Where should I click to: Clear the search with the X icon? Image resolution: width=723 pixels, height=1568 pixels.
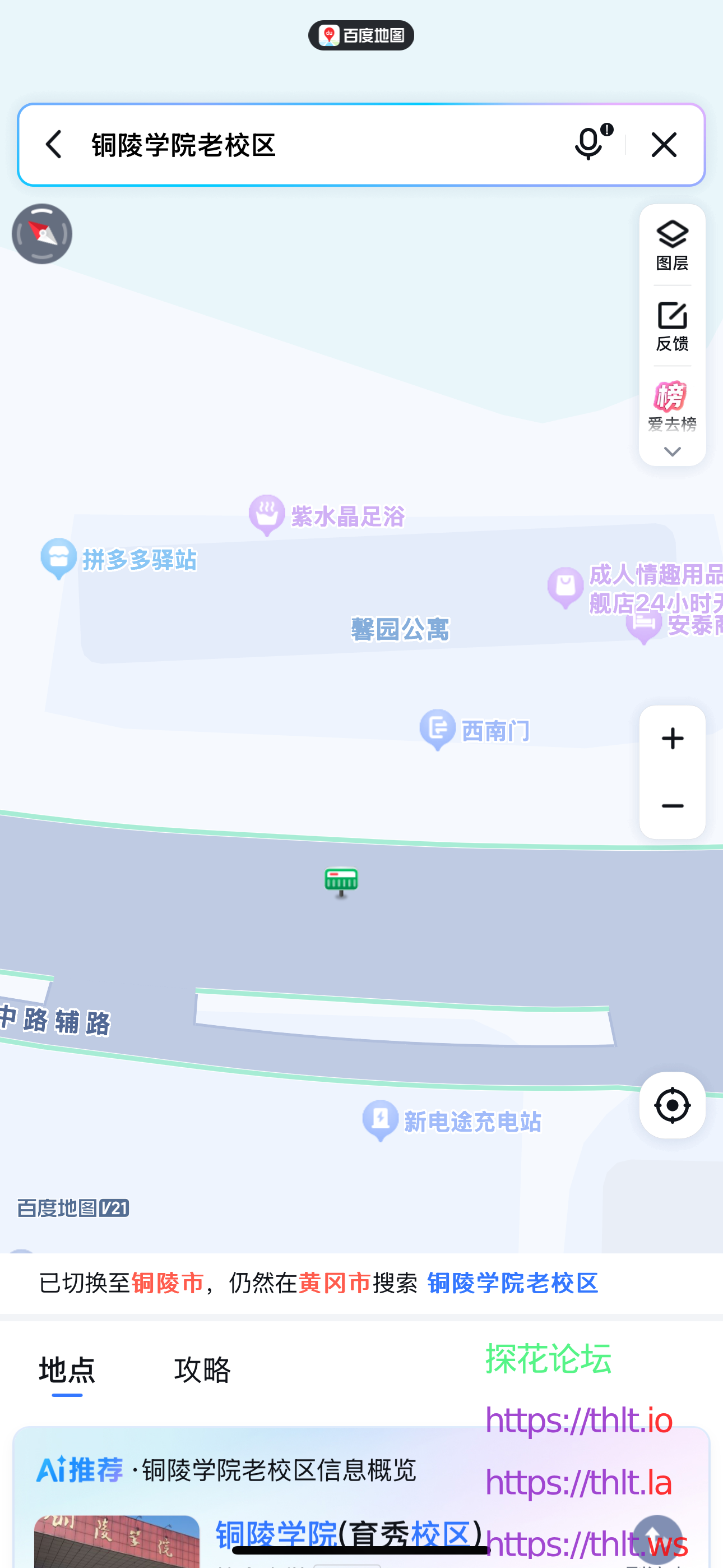click(x=664, y=145)
